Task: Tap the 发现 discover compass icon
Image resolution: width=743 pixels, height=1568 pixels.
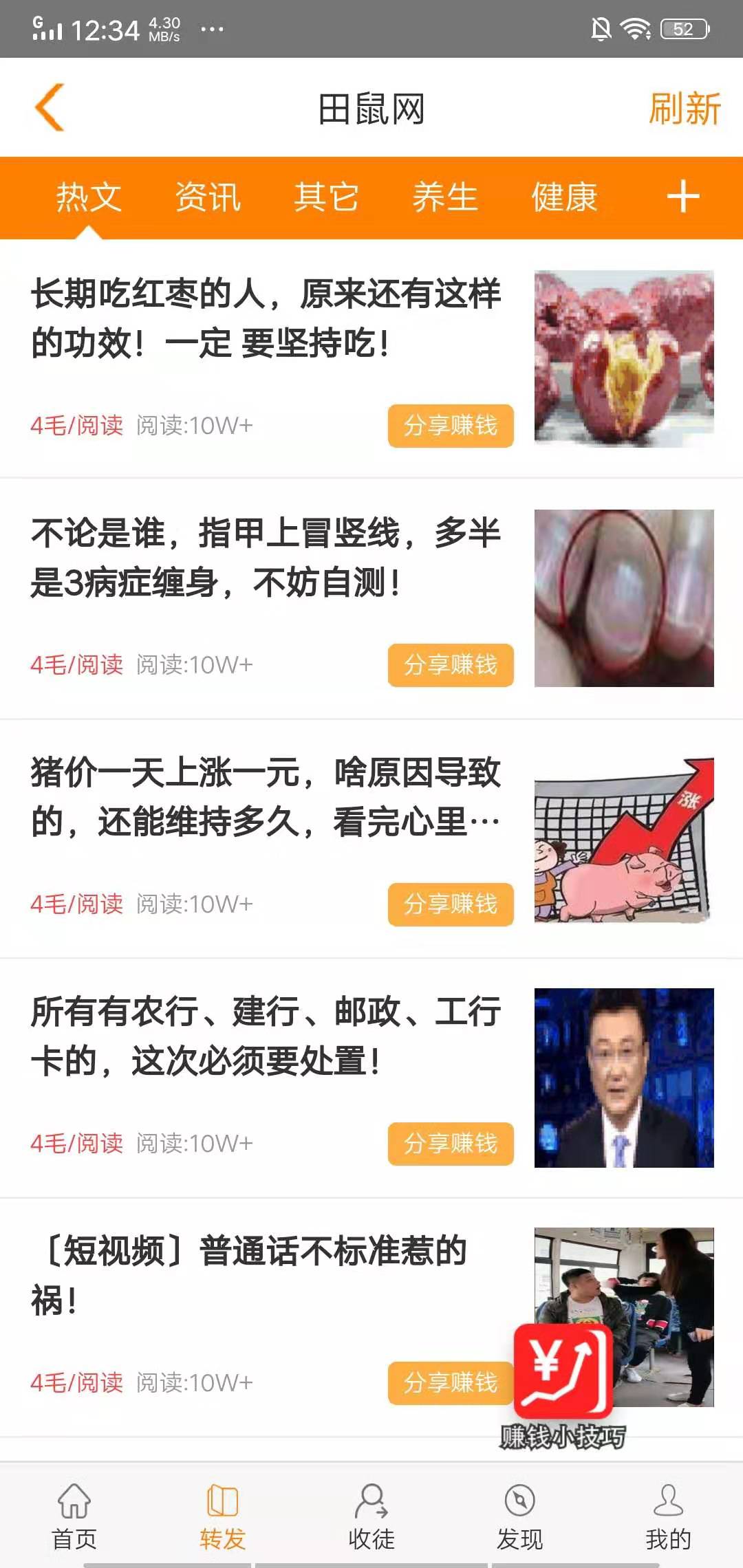Action: [520, 1516]
